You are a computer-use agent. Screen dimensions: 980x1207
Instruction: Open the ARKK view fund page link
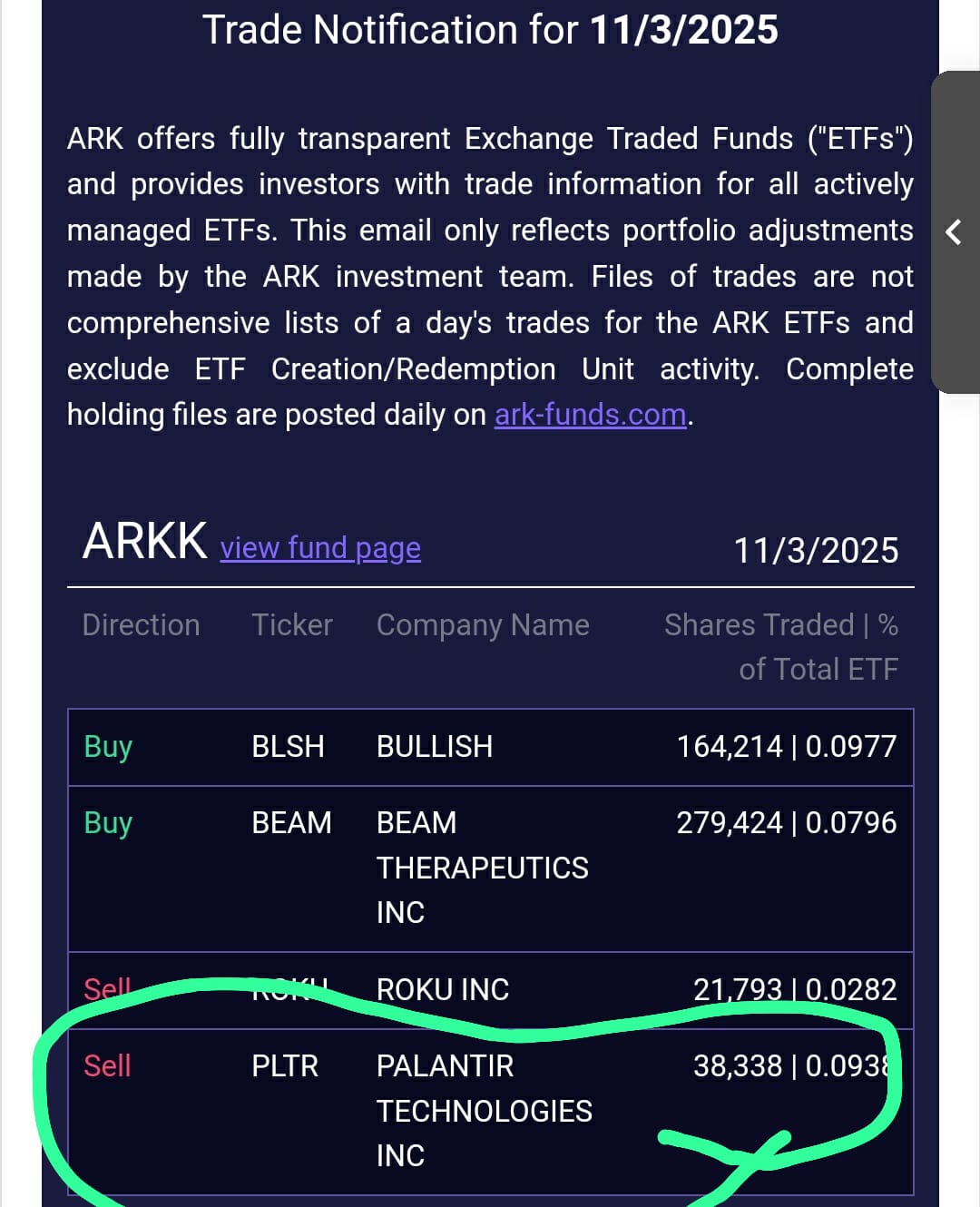(320, 548)
